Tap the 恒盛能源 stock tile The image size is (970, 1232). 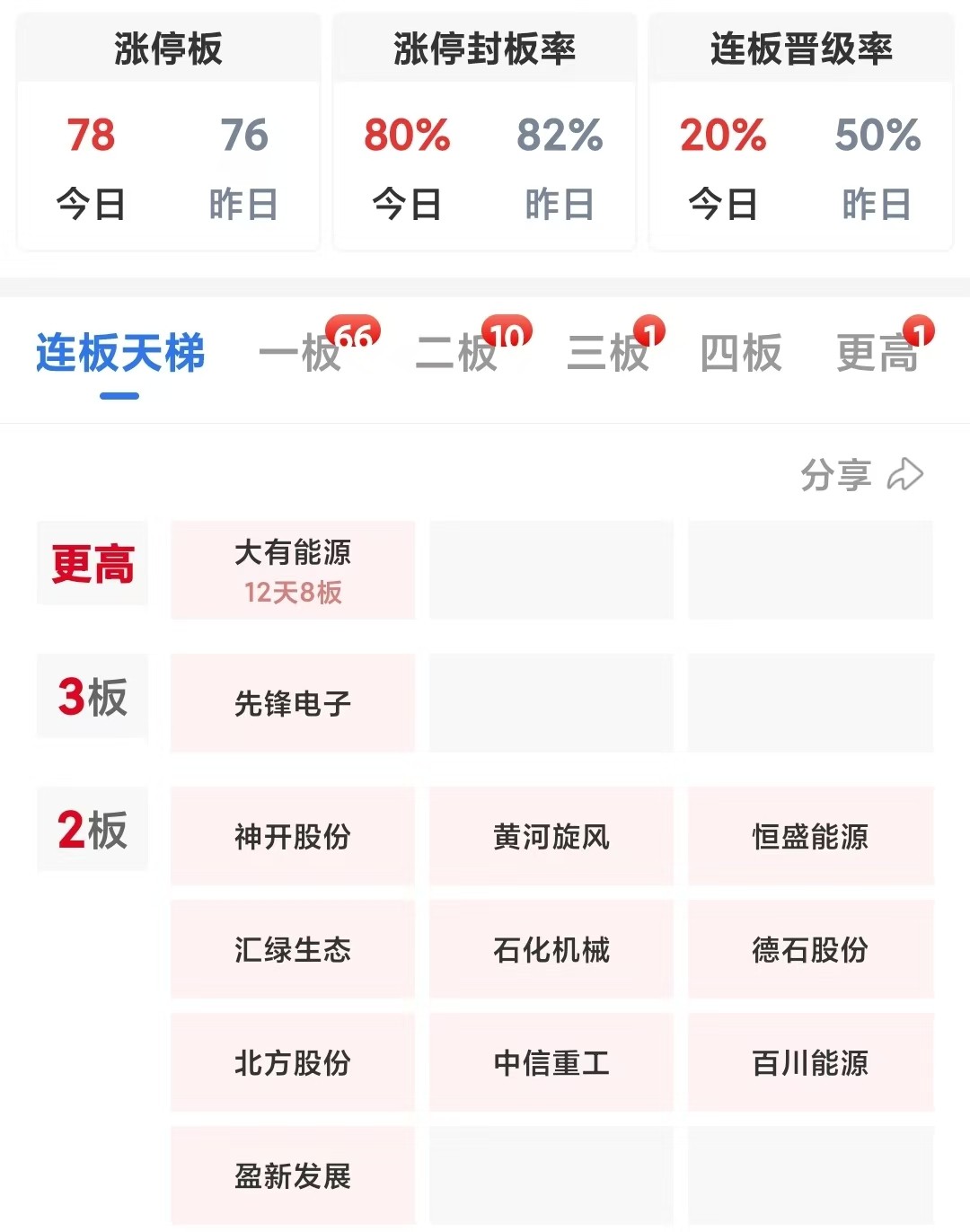click(810, 836)
